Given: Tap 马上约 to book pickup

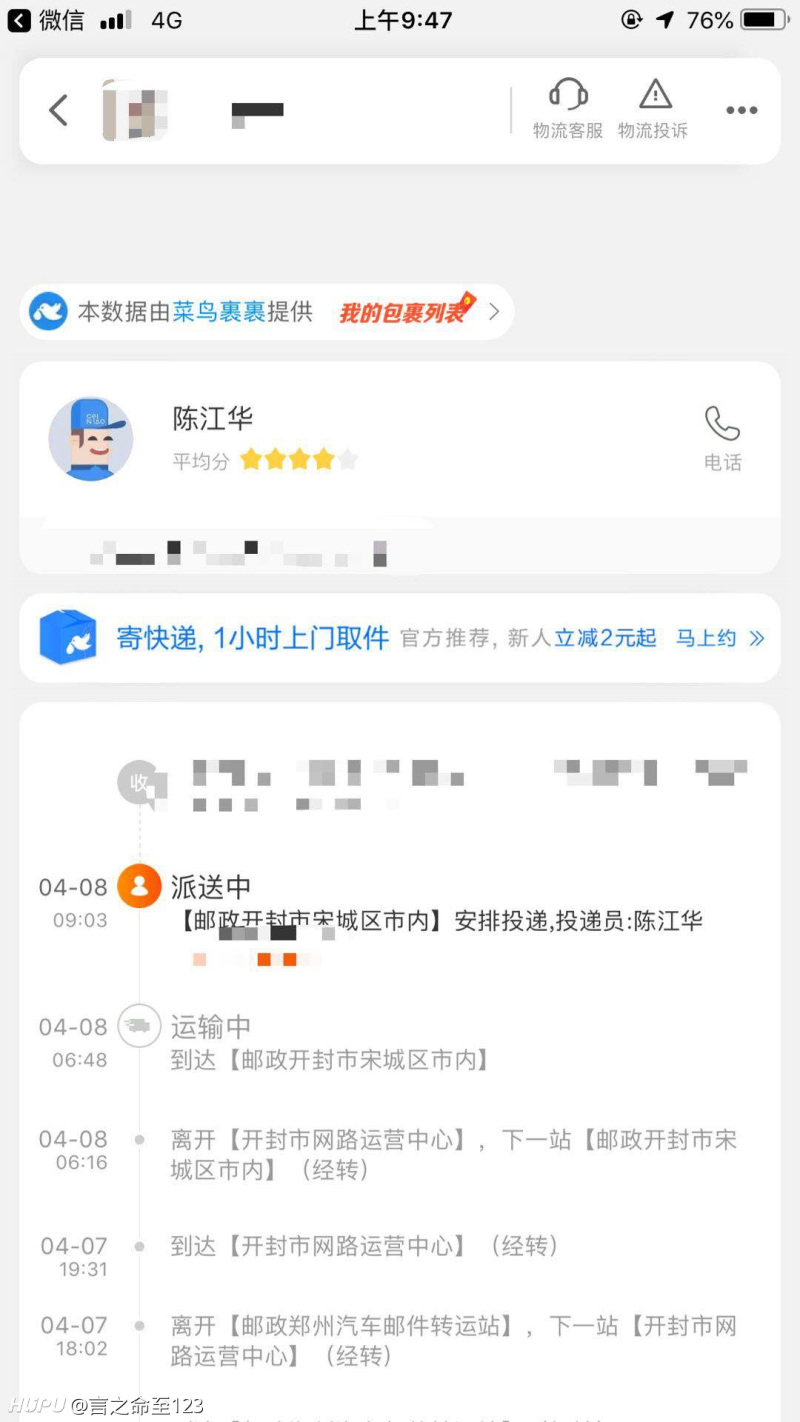Looking at the screenshot, I should click(x=705, y=637).
